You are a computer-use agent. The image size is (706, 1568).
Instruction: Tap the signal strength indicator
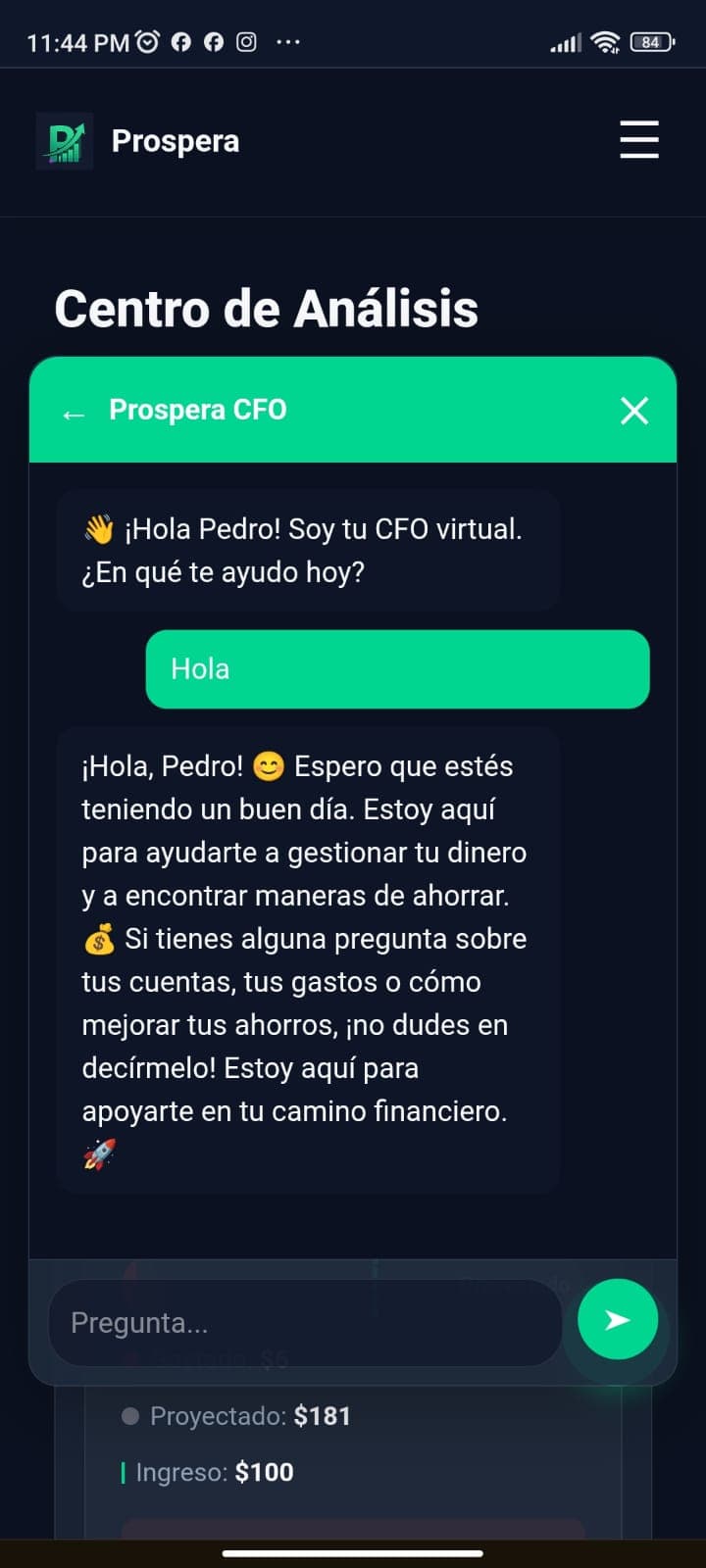pyautogui.click(x=567, y=41)
